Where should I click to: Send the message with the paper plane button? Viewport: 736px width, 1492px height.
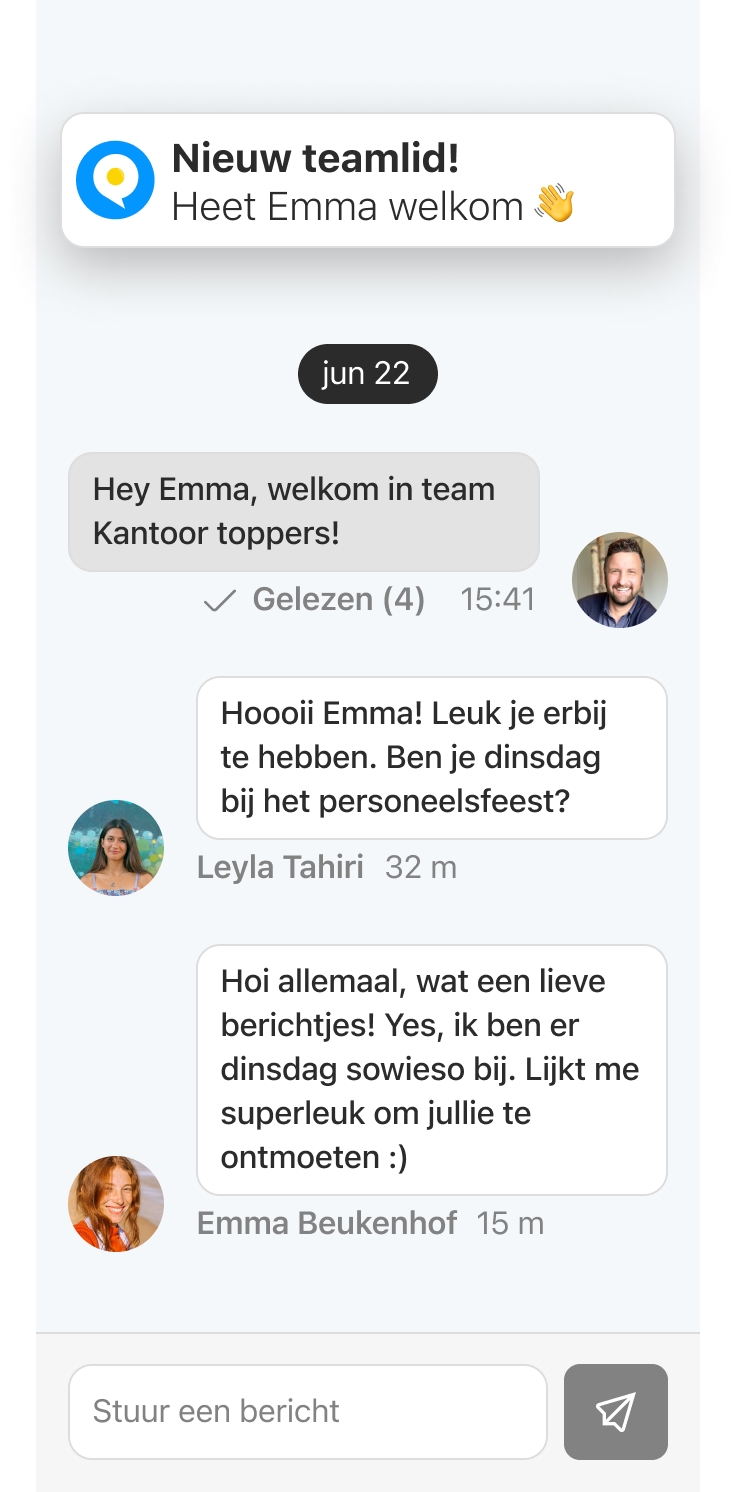(615, 1411)
